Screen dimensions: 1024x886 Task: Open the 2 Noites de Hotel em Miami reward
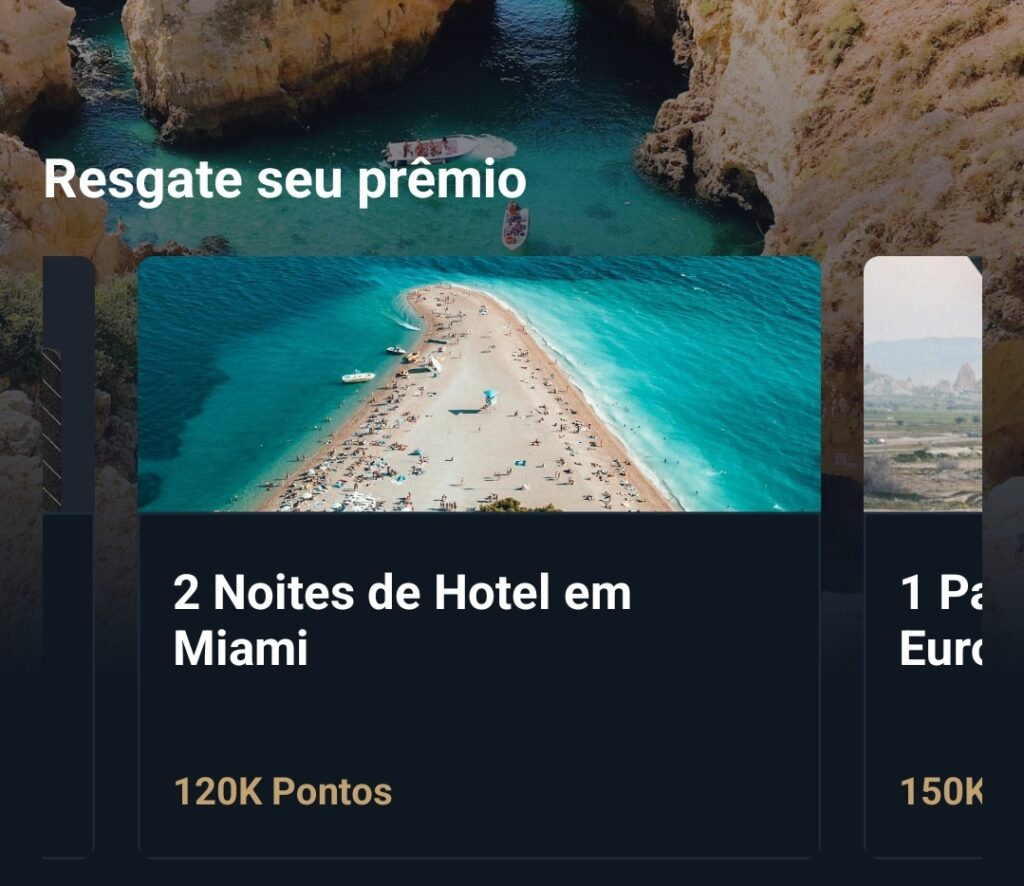click(478, 556)
